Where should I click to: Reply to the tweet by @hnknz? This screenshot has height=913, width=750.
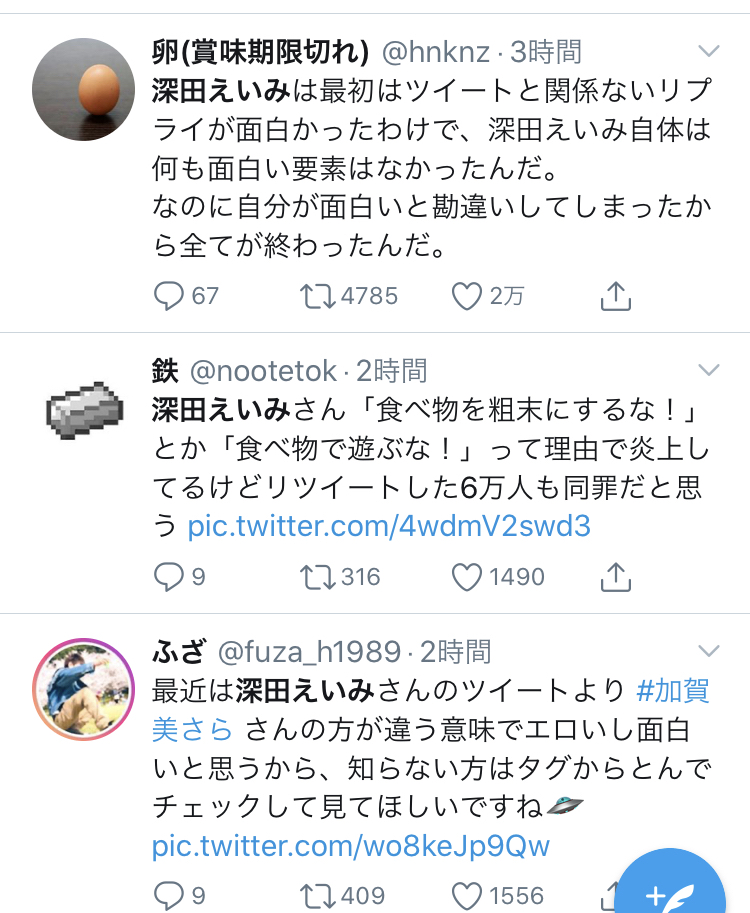pyautogui.click(x=169, y=296)
